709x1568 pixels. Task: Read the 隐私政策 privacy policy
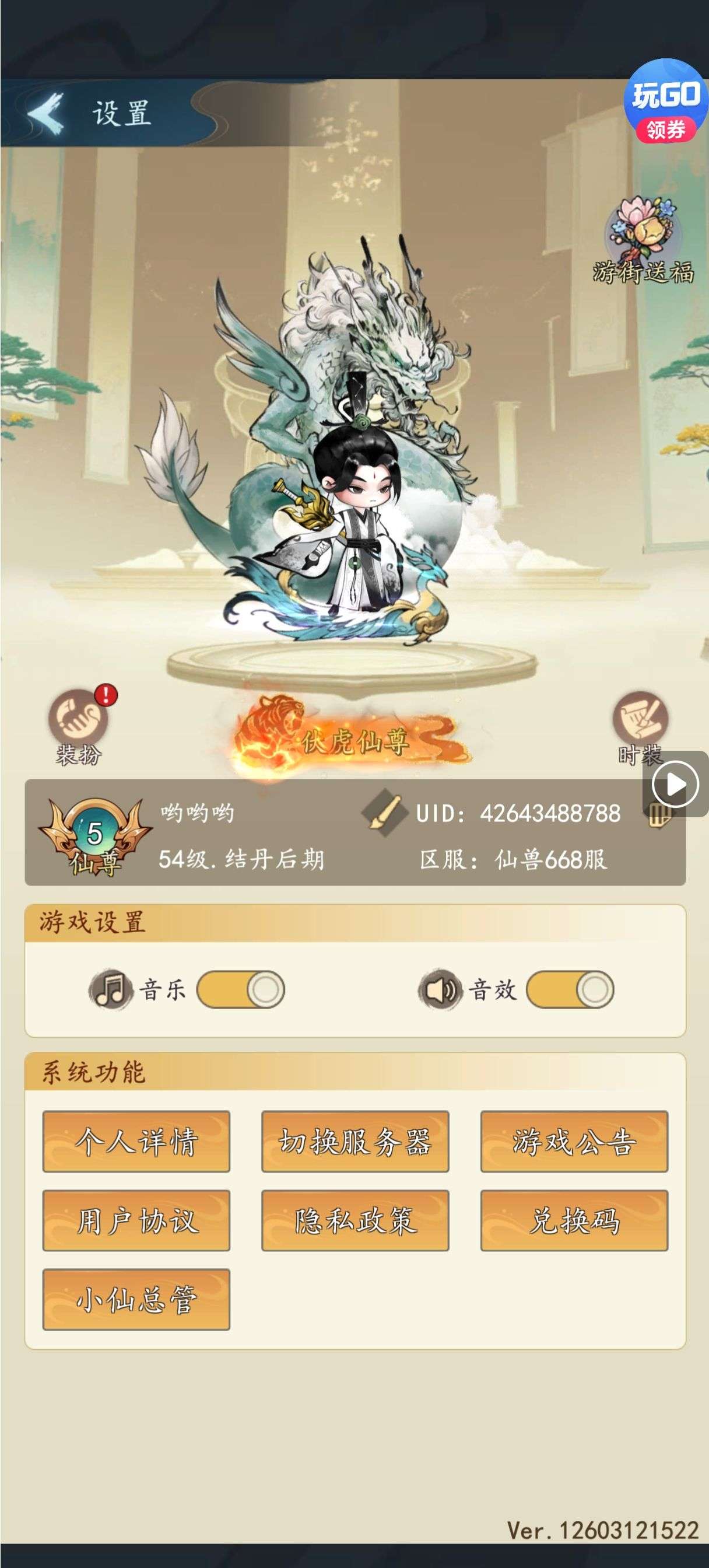tap(355, 1220)
